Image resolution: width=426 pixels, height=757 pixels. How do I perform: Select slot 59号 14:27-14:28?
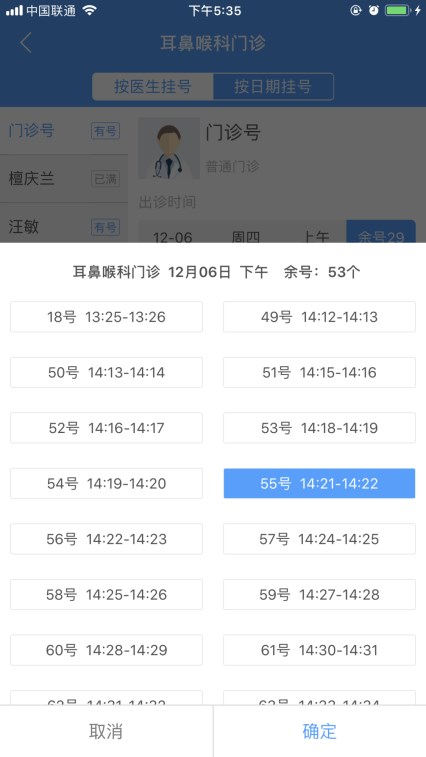(x=319, y=594)
